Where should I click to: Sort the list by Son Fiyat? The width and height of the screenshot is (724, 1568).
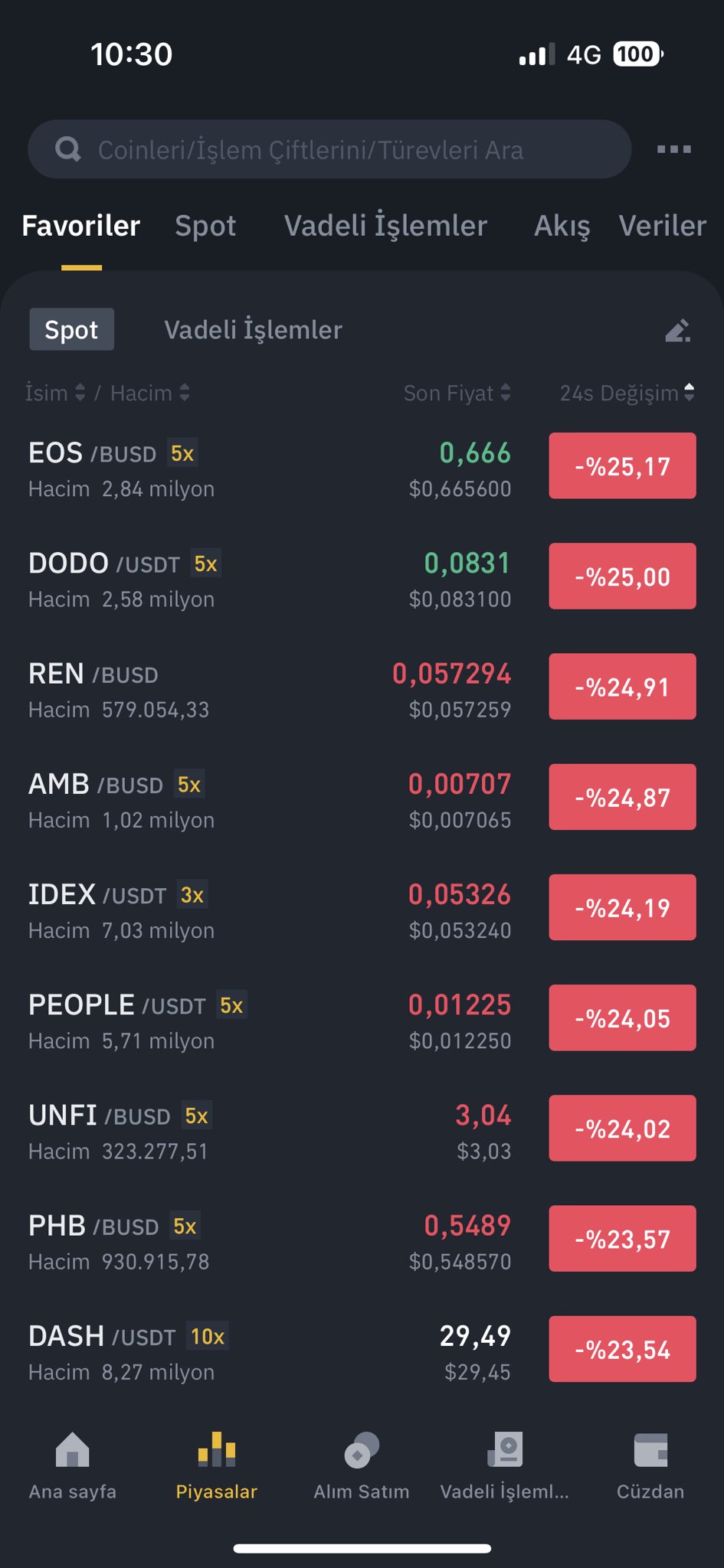(x=457, y=393)
